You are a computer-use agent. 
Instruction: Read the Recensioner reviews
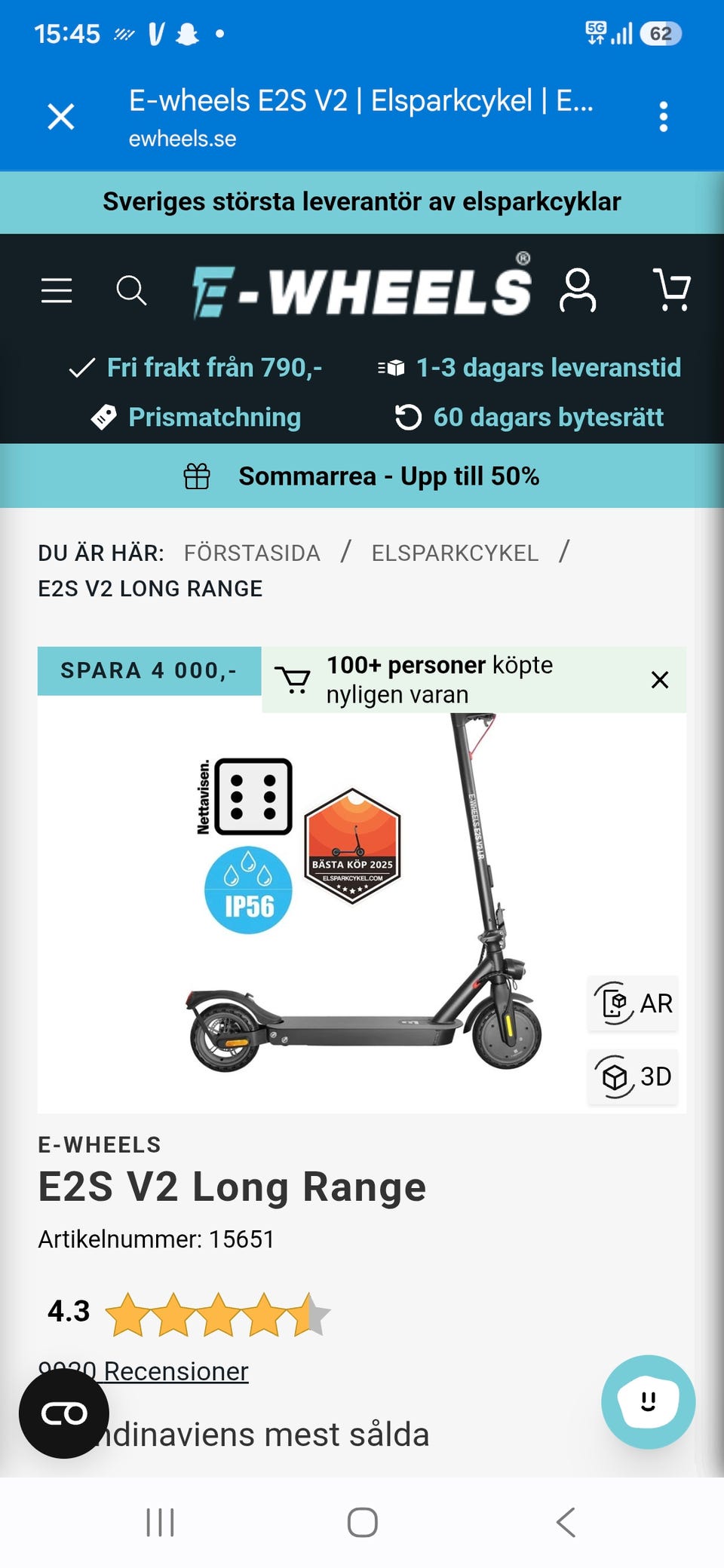pyautogui.click(x=143, y=1371)
